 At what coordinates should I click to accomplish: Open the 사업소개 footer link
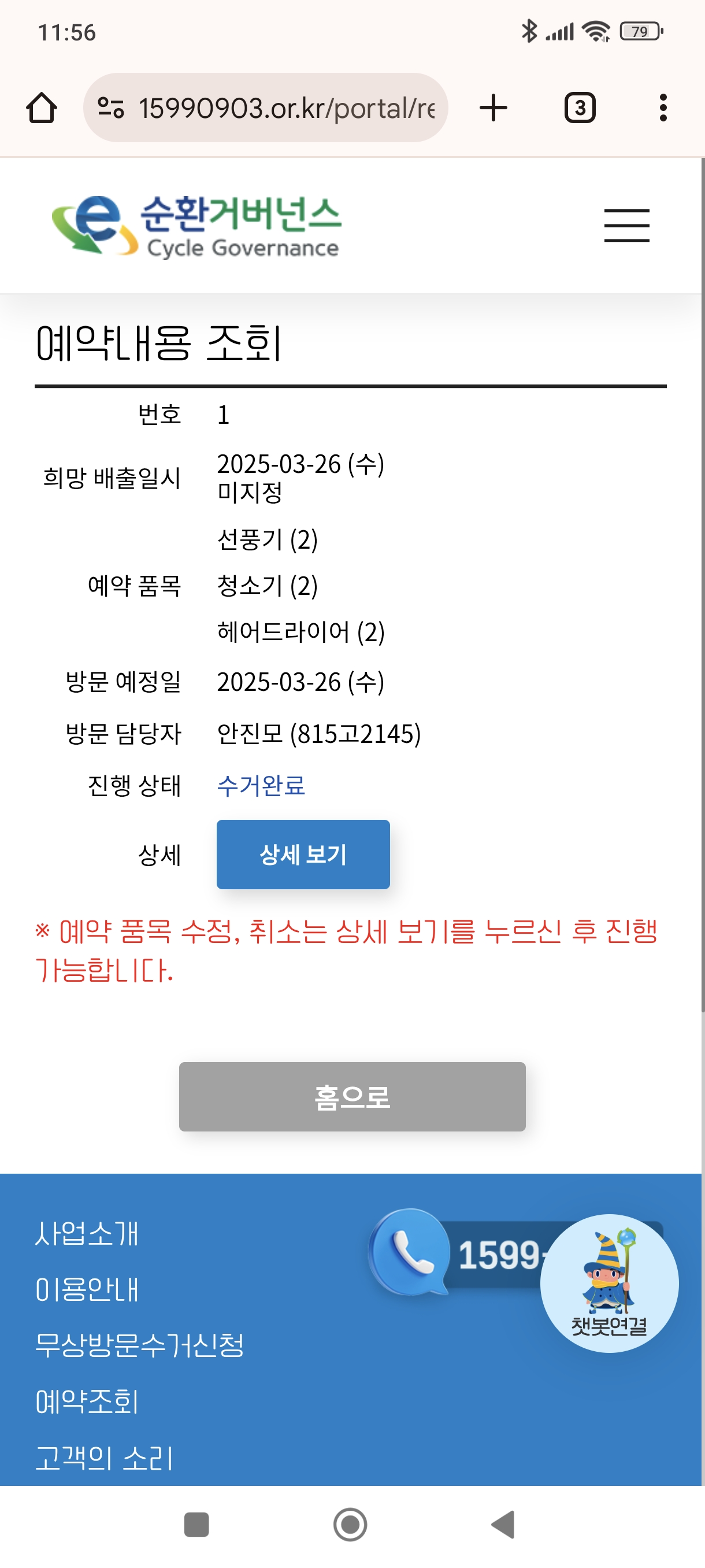(x=87, y=1233)
